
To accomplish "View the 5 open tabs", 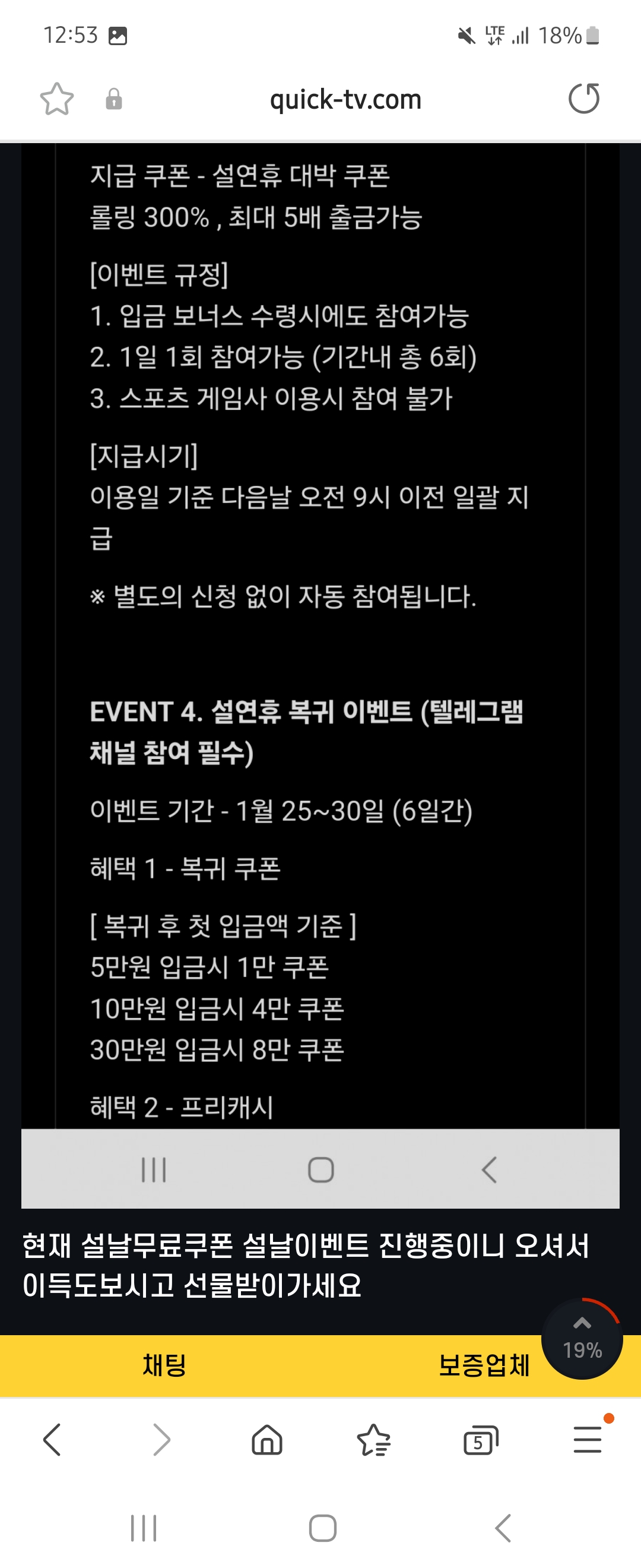I will 480,1440.
